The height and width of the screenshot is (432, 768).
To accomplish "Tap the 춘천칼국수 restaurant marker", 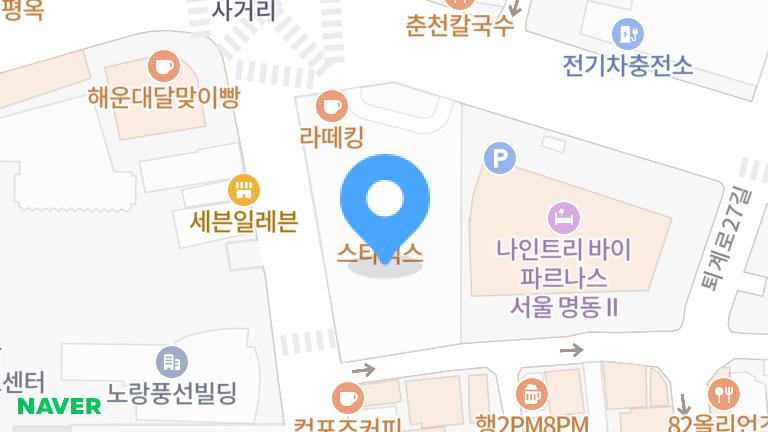I will (460, 24).
